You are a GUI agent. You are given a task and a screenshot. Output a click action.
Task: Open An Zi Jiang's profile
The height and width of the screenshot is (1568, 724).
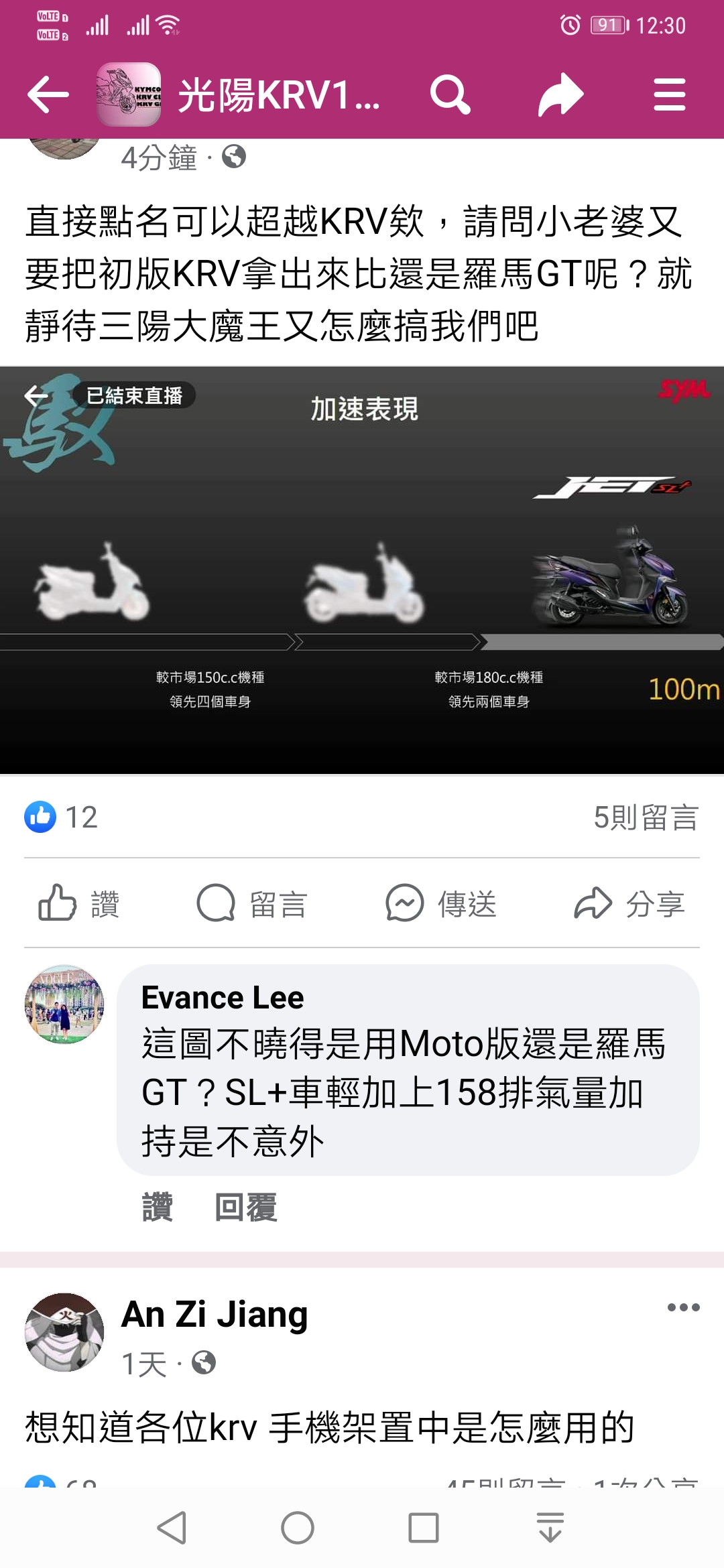pos(215,1315)
